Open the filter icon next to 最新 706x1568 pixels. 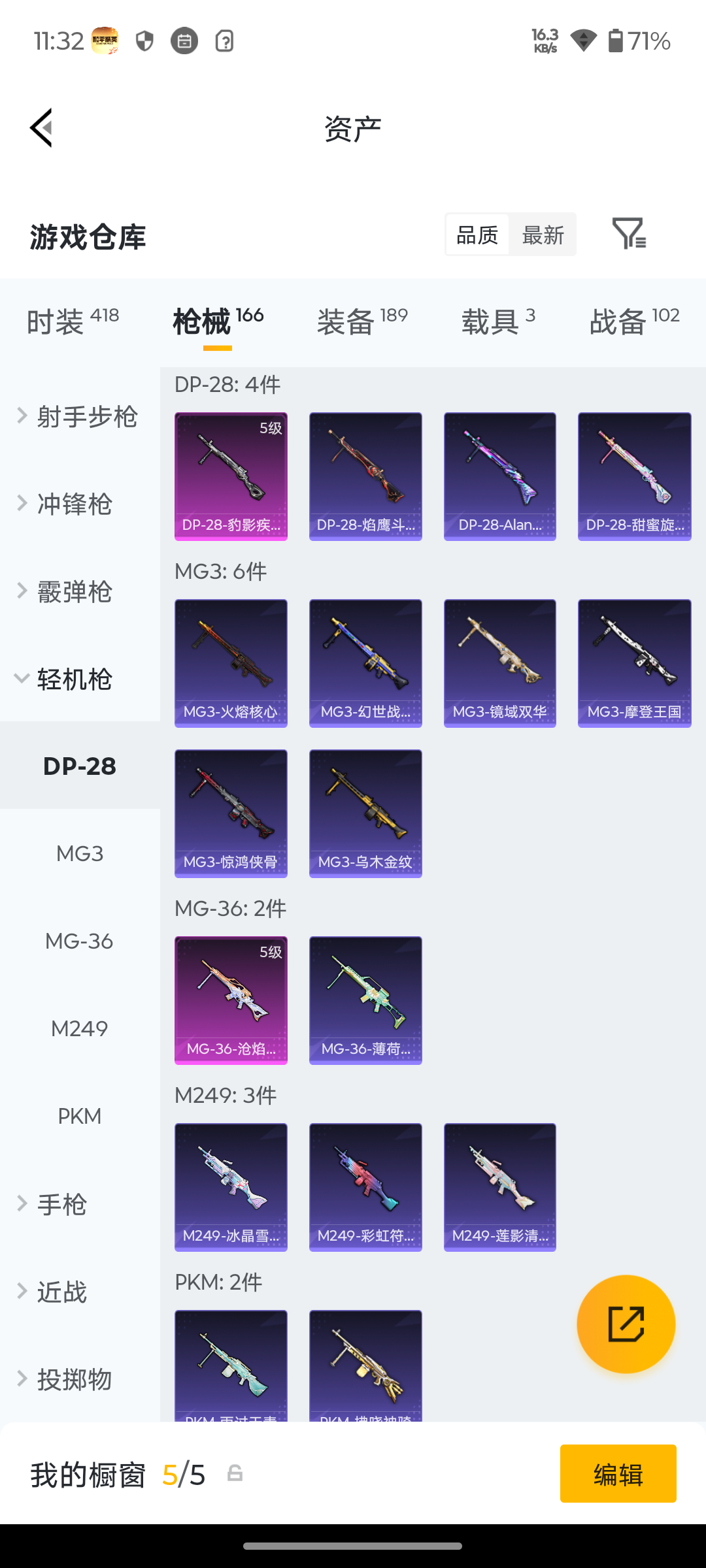tap(629, 234)
